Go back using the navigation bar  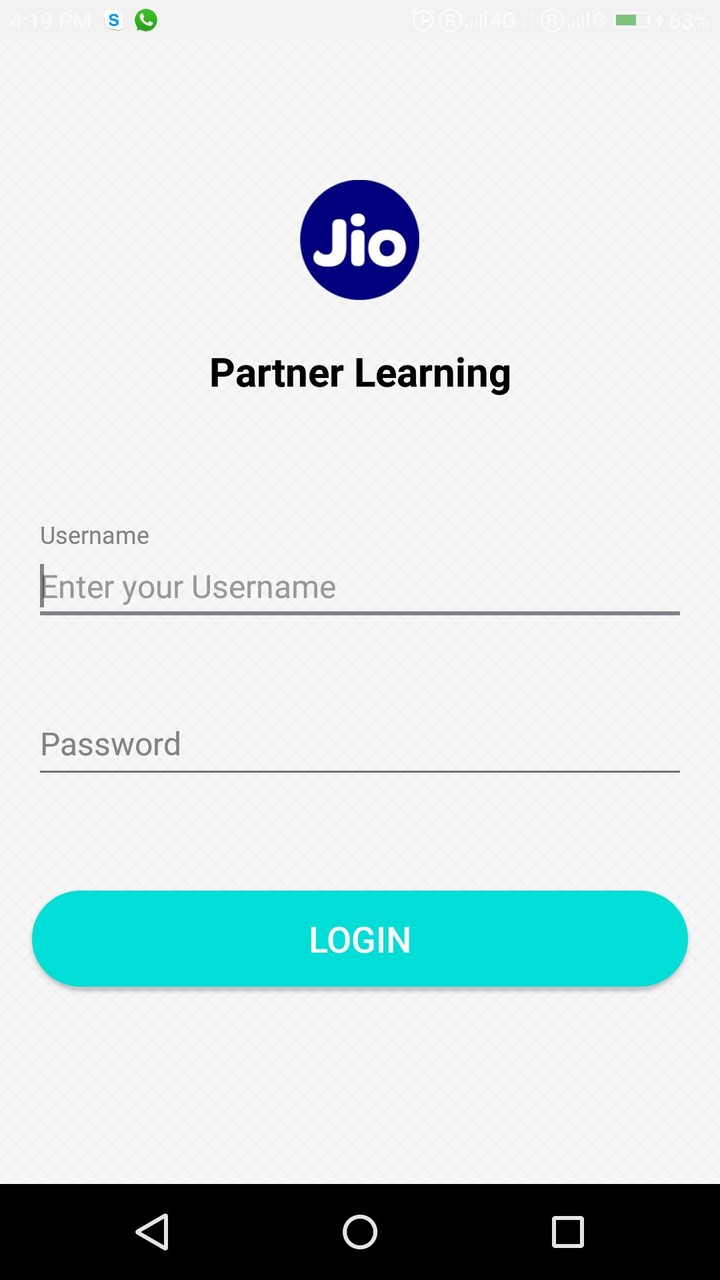tap(152, 1232)
